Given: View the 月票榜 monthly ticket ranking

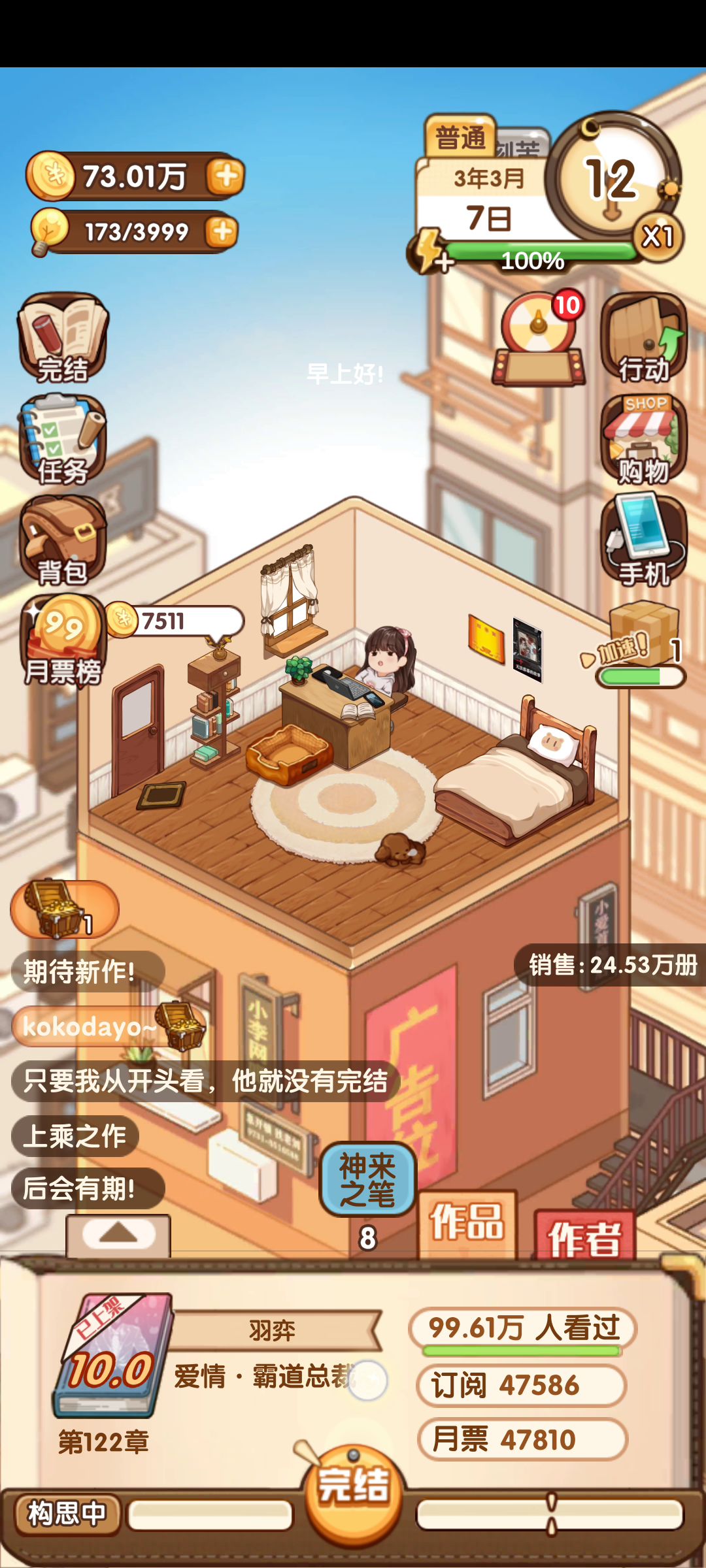Looking at the screenshot, I should (63, 640).
